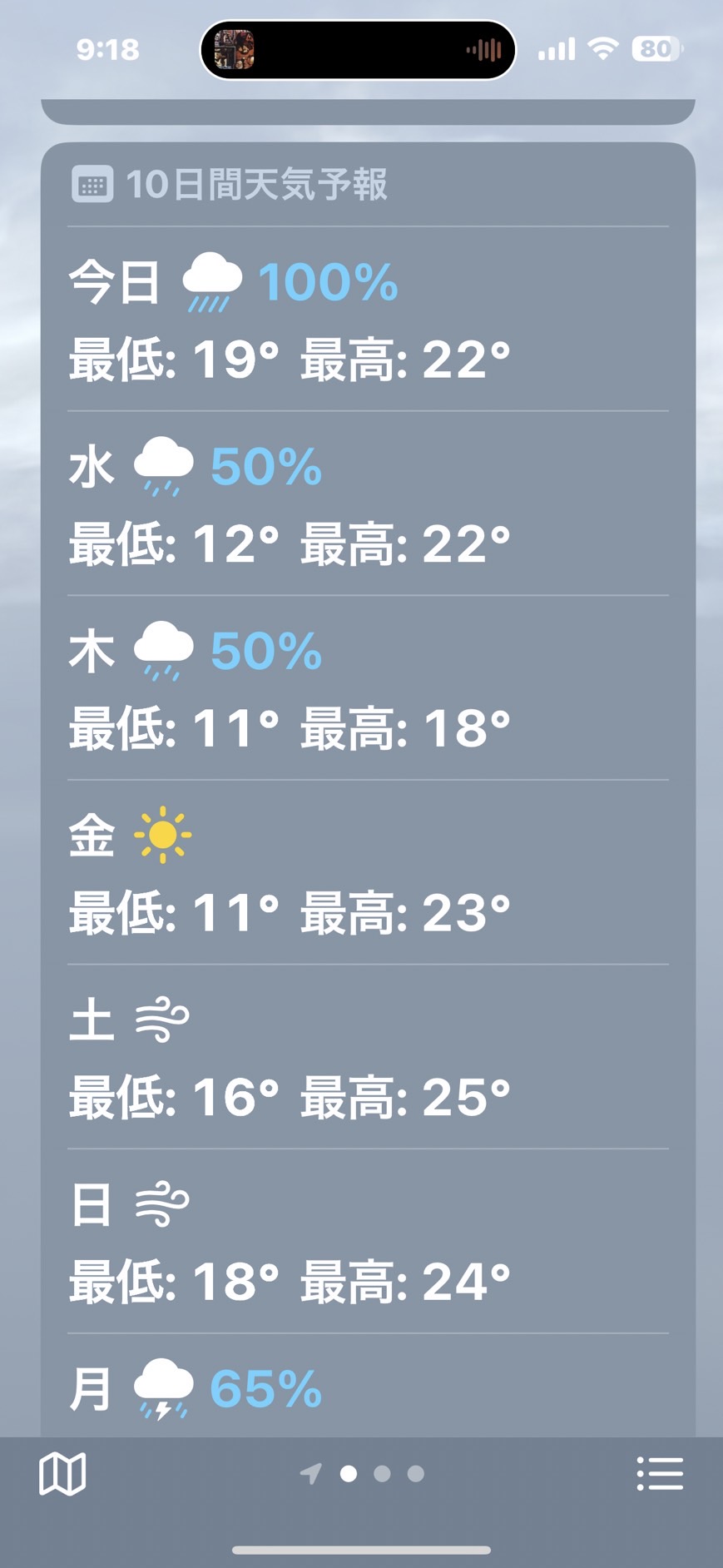Open the 月 (Monday) thunderstorm forecast row
Screen dimensions: 723x1568
tap(368, 1386)
